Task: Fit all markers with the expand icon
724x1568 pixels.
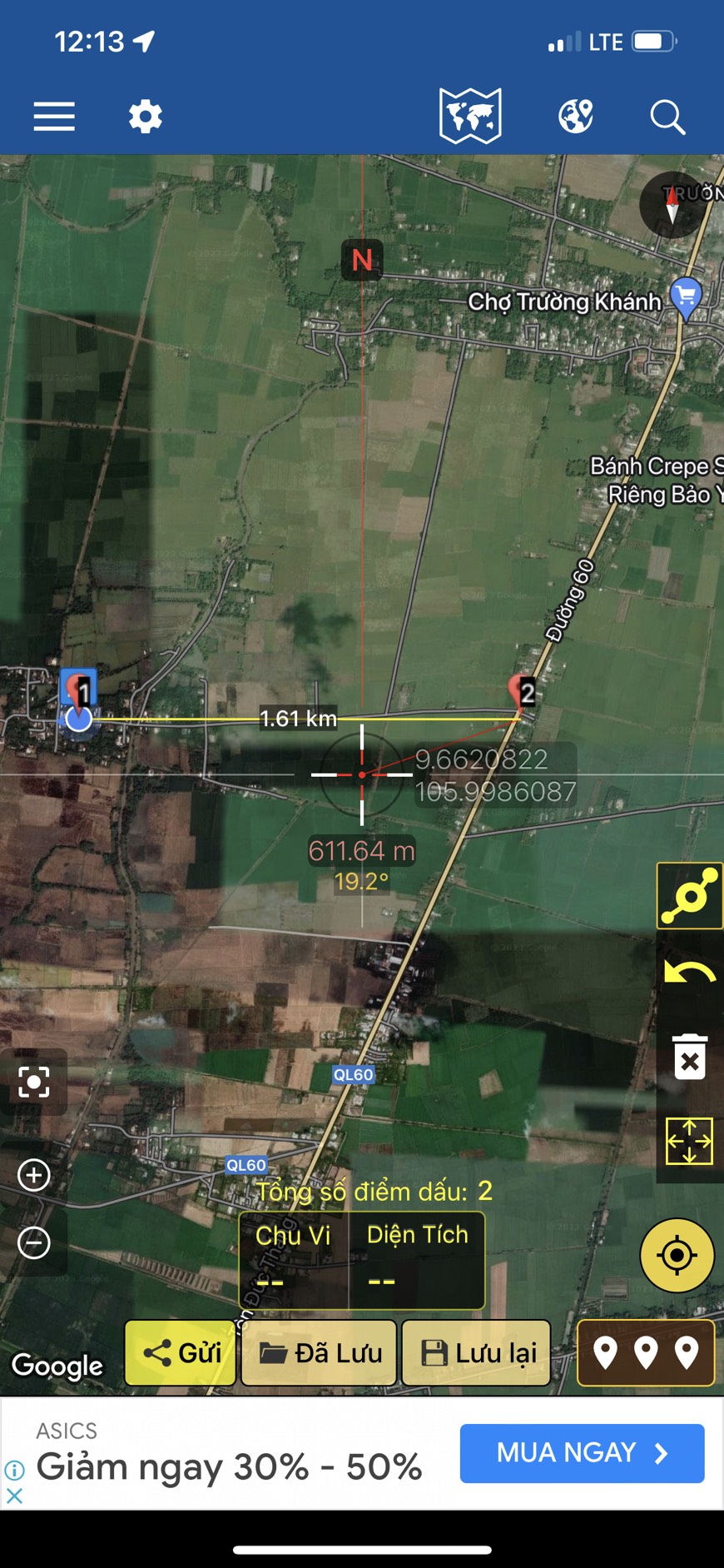Action: coord(689,1141)
